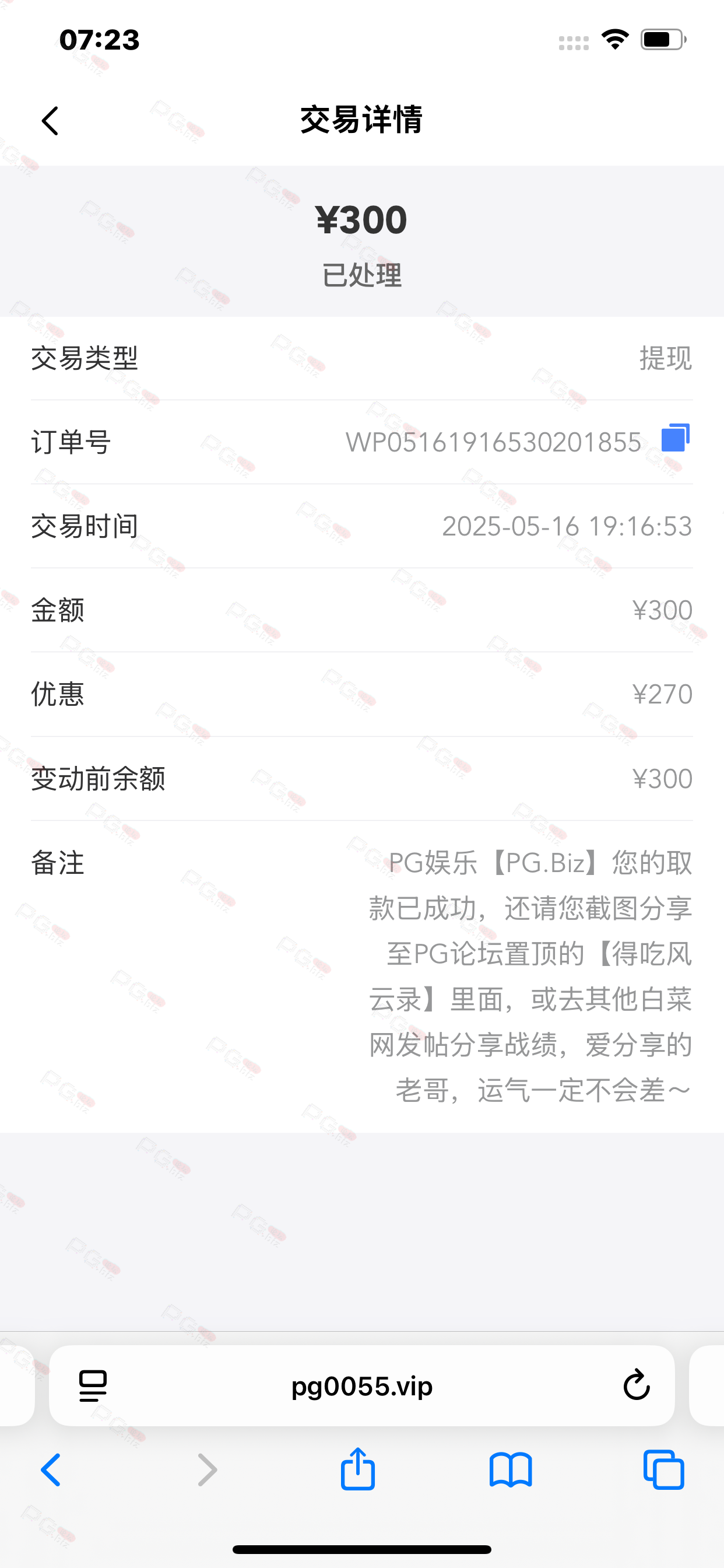Share this page via Safari
The height and width of the screenshot is (1568, 724).
[x=358, y=1469]
